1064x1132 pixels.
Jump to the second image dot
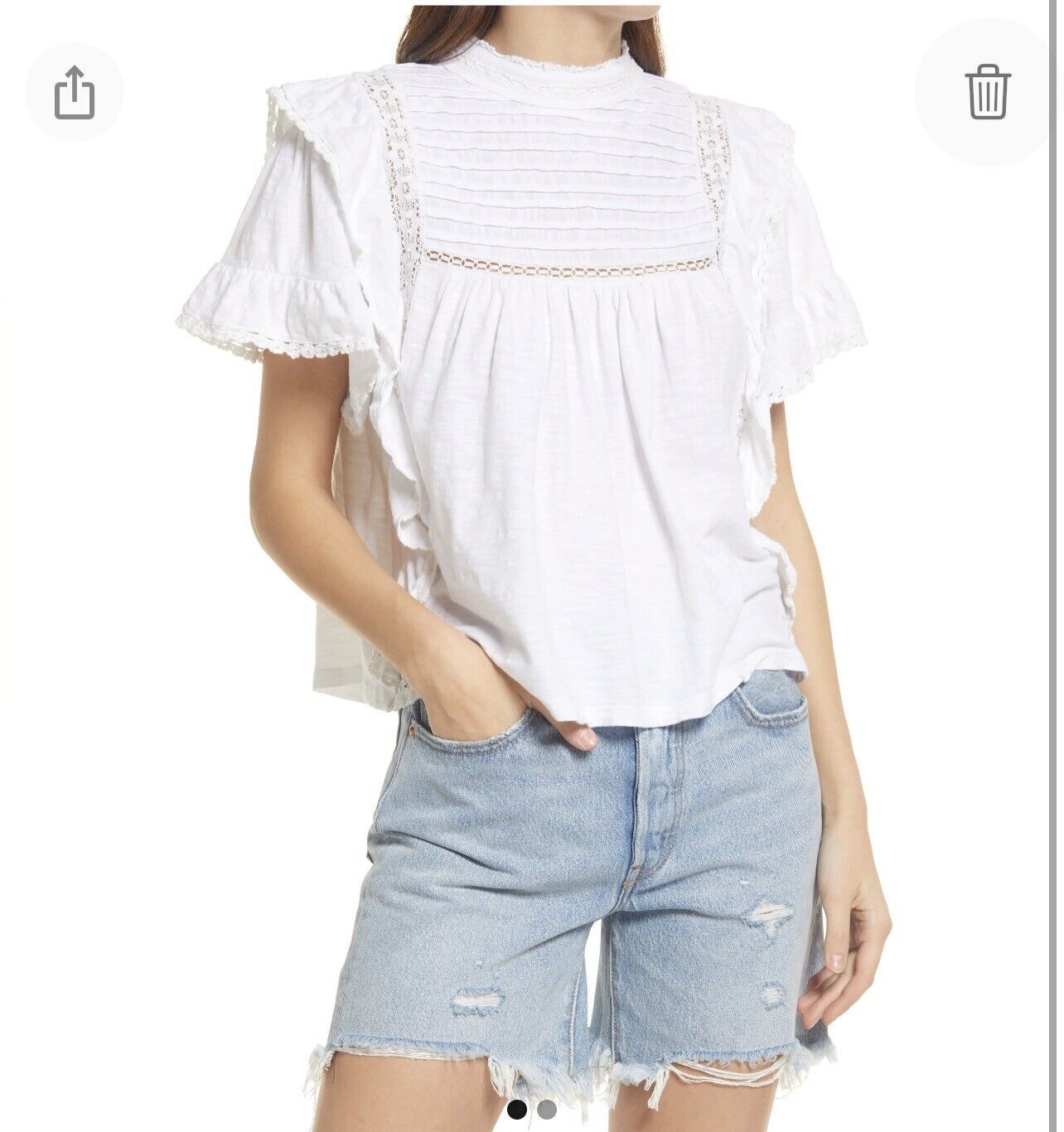click(547, 1109)
